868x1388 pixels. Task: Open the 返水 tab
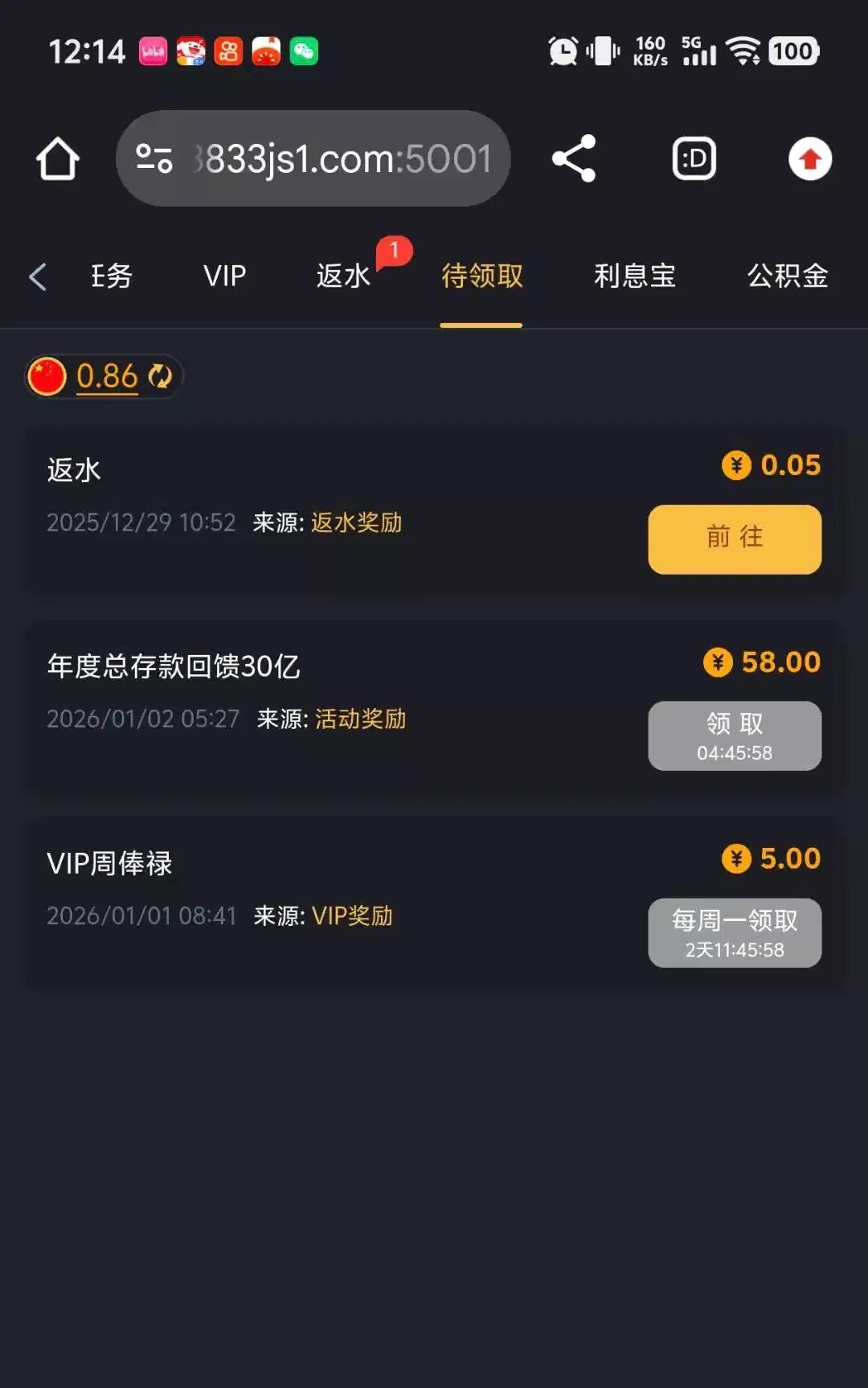point(343,276)
